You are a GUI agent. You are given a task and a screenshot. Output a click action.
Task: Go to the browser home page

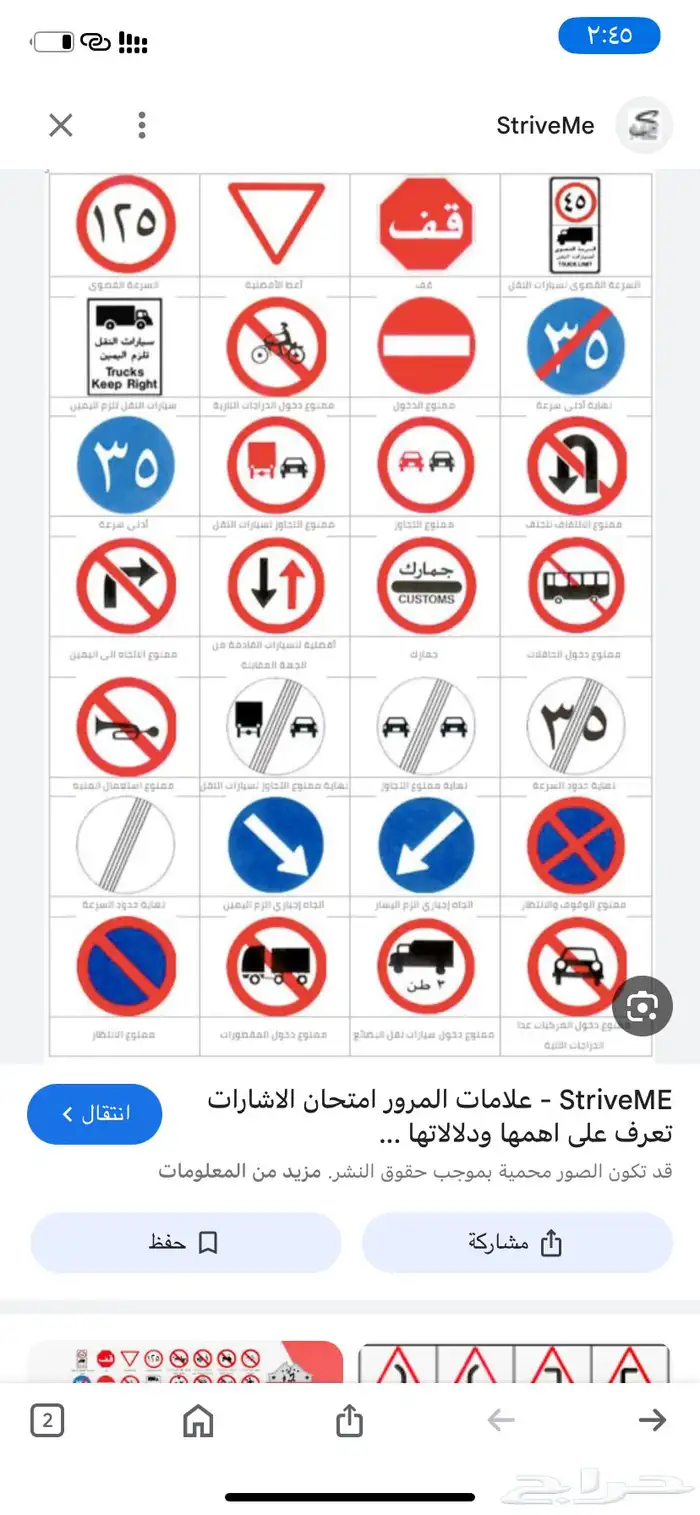pyautogui.click(x=198, y=1420)
